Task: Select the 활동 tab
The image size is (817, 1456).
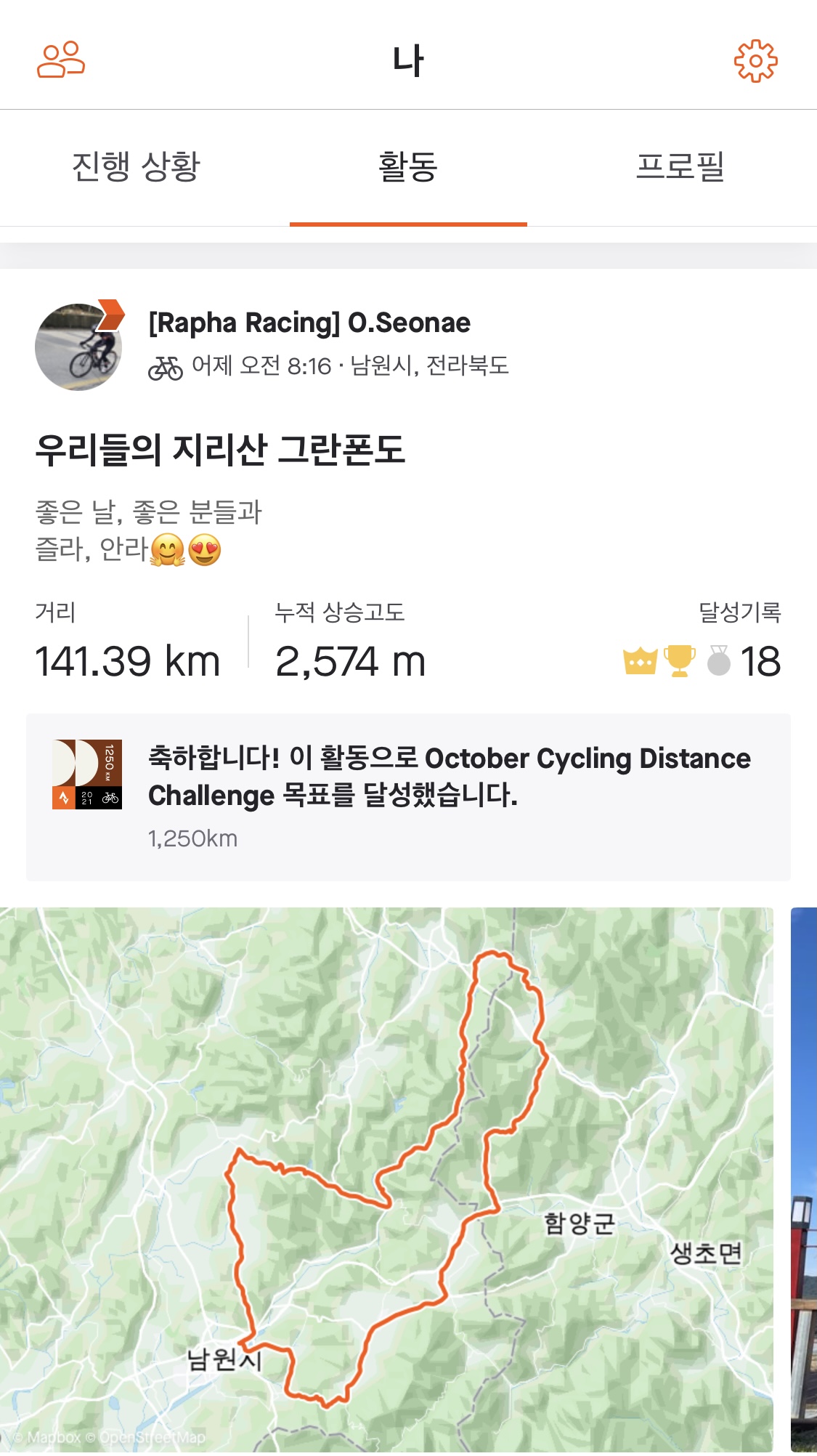Action: coord(408,167)
